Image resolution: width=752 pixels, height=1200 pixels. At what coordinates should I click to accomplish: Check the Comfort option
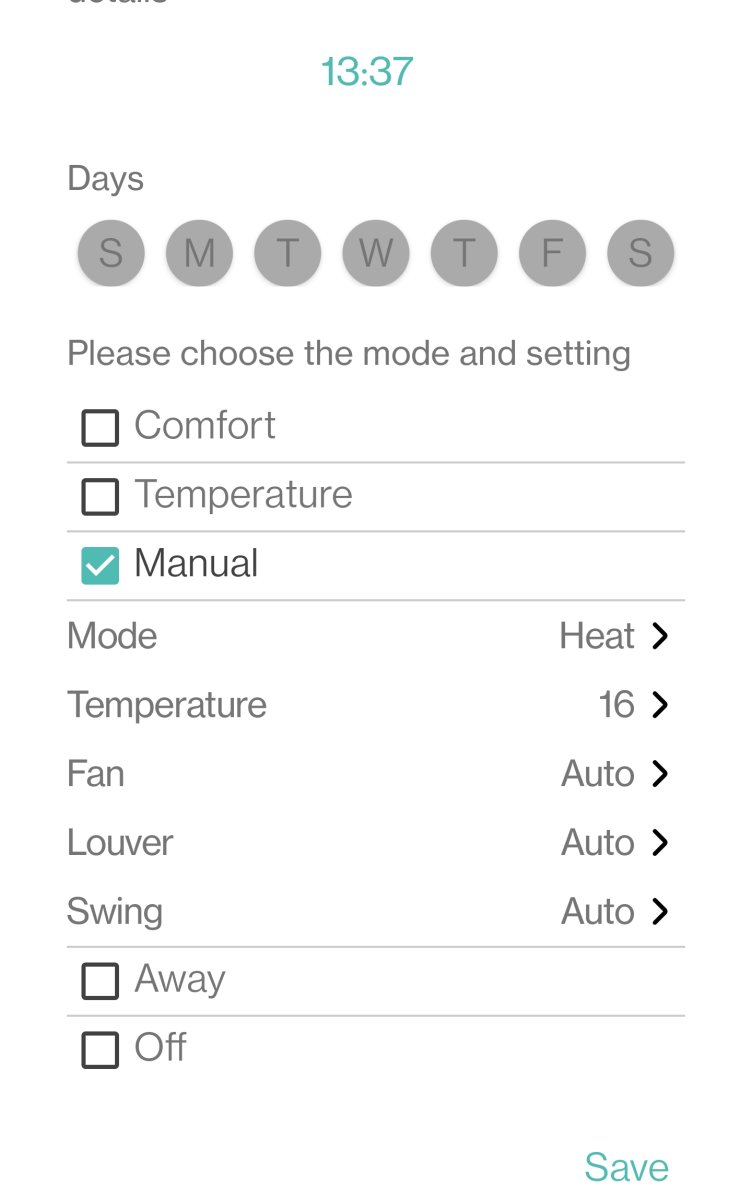point(100,428)
